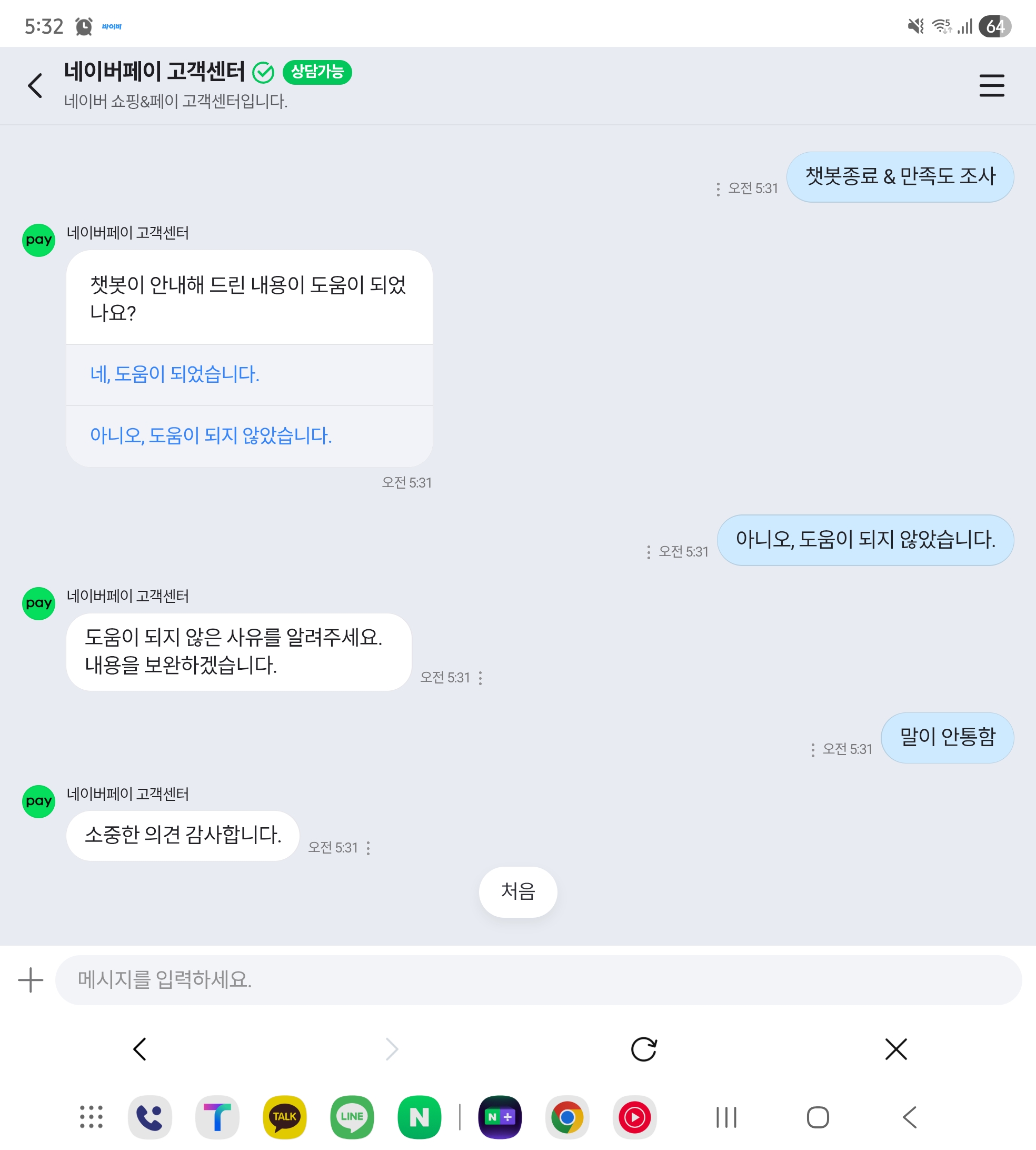The image size is (1036, 1150).
Task: Open options dots next to '말이 안통함' message
Action: (x=812, y=750)
